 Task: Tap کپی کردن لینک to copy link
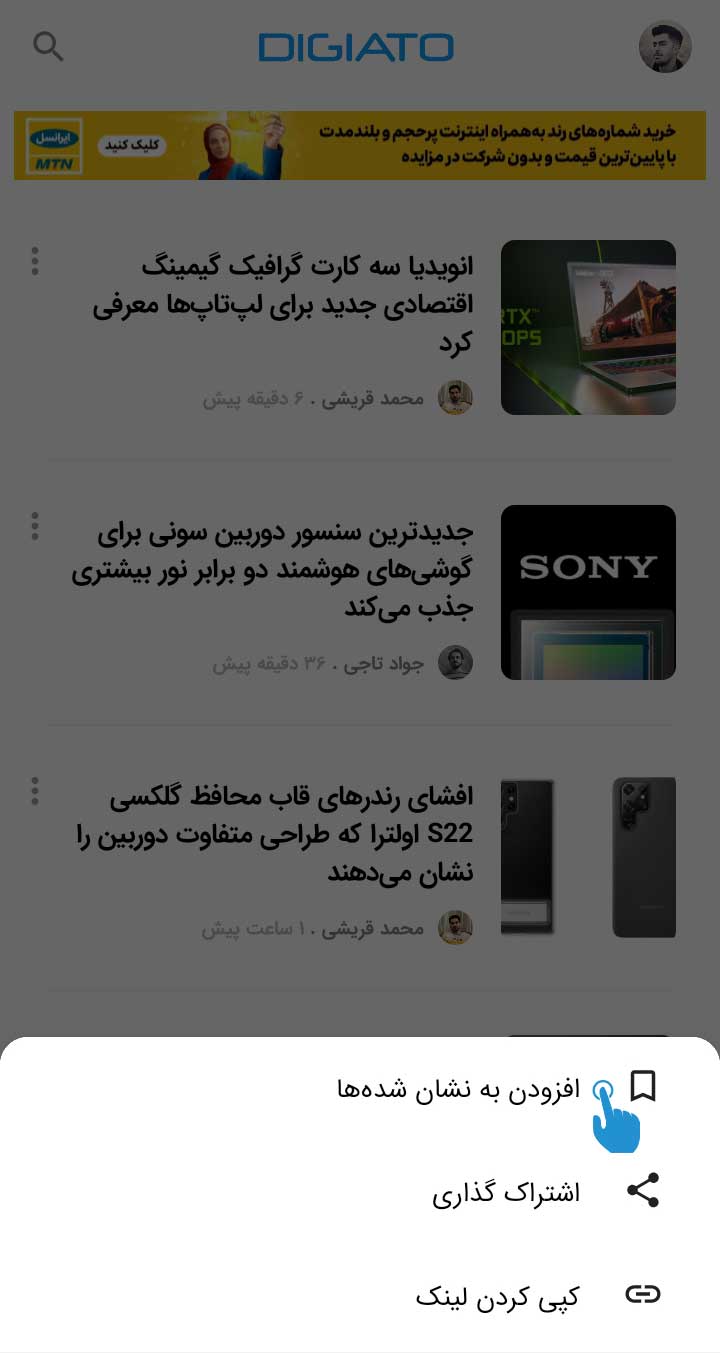pos(360,1296)
